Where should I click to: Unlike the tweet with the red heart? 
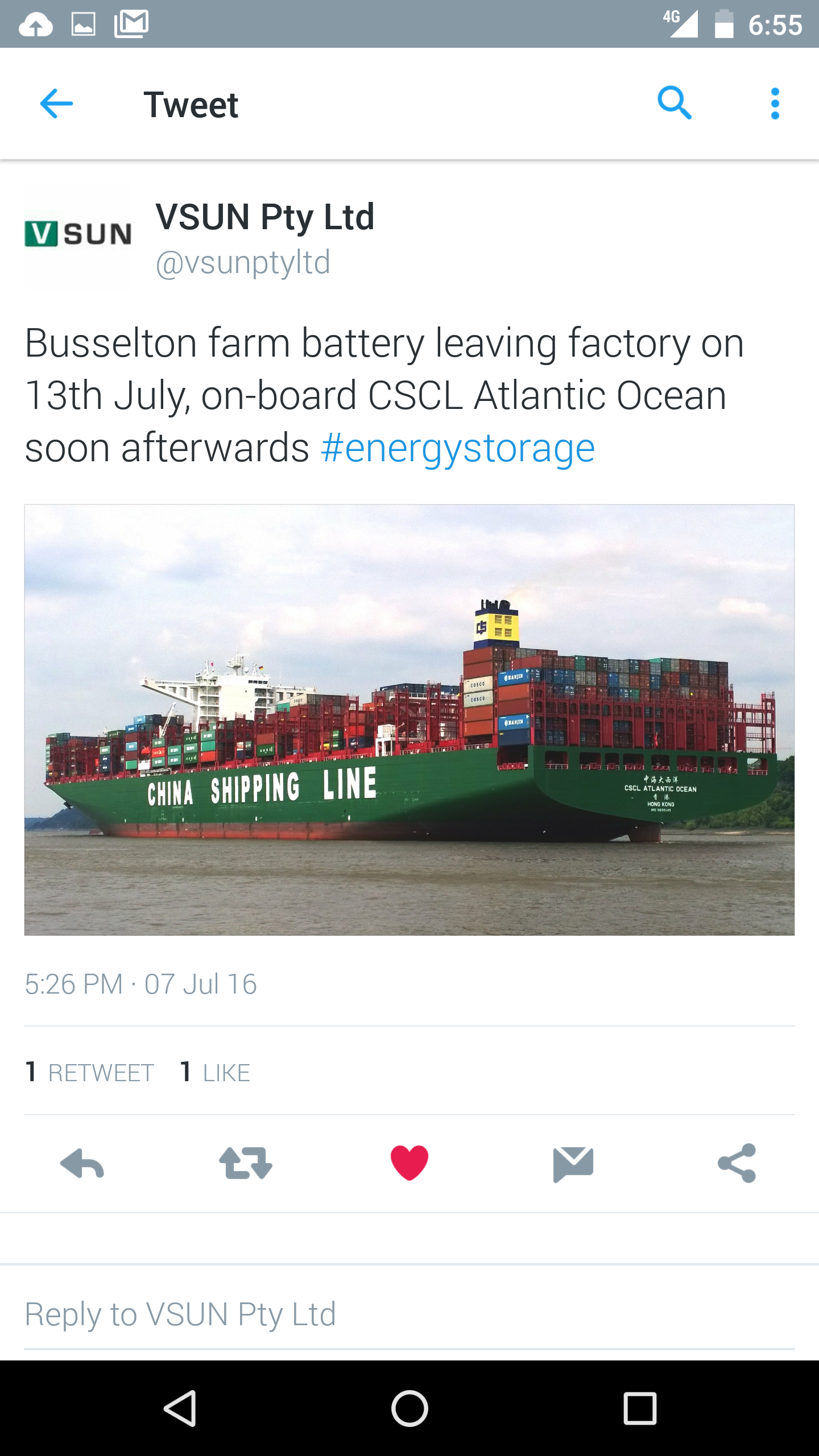(x=409, y=1163)
